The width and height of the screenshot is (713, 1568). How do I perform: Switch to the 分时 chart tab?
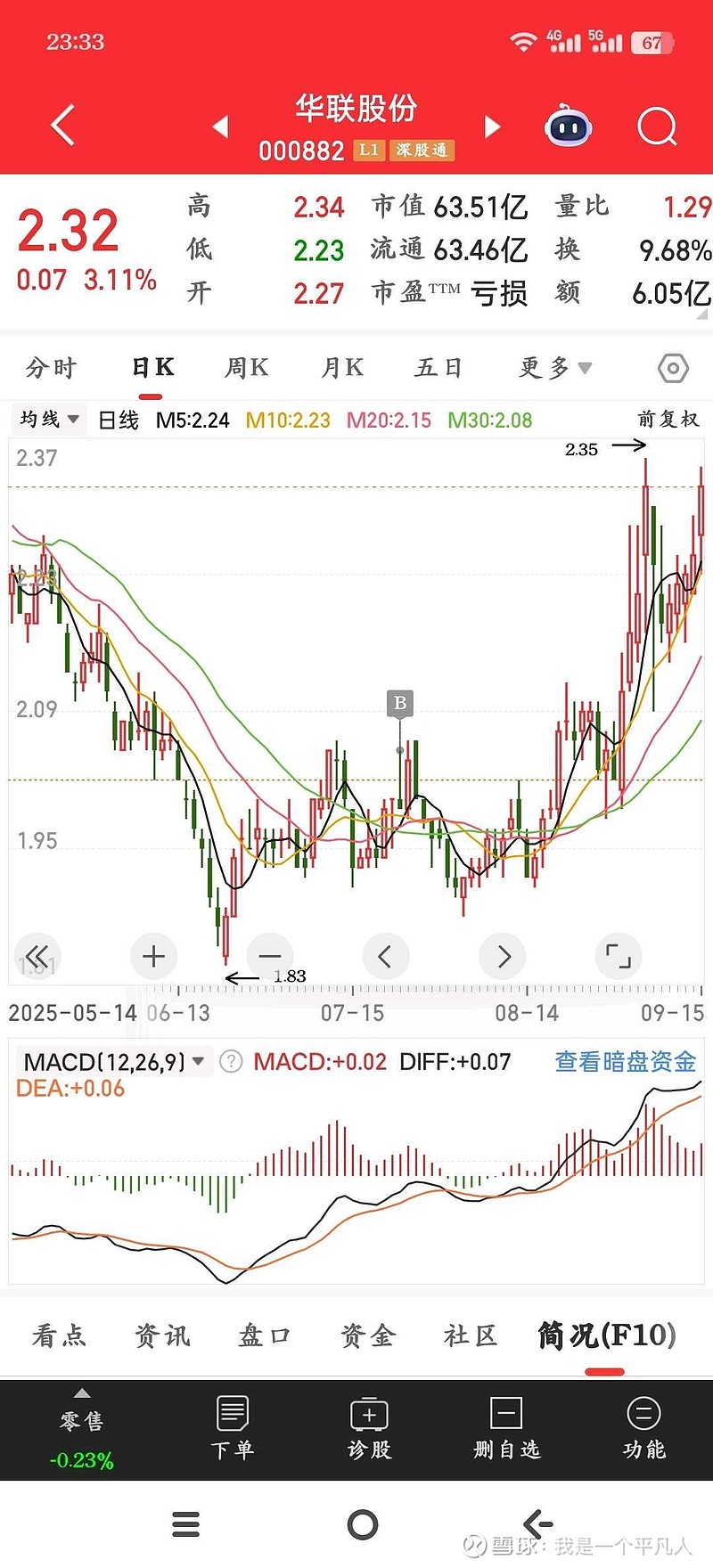click(51, 367)
